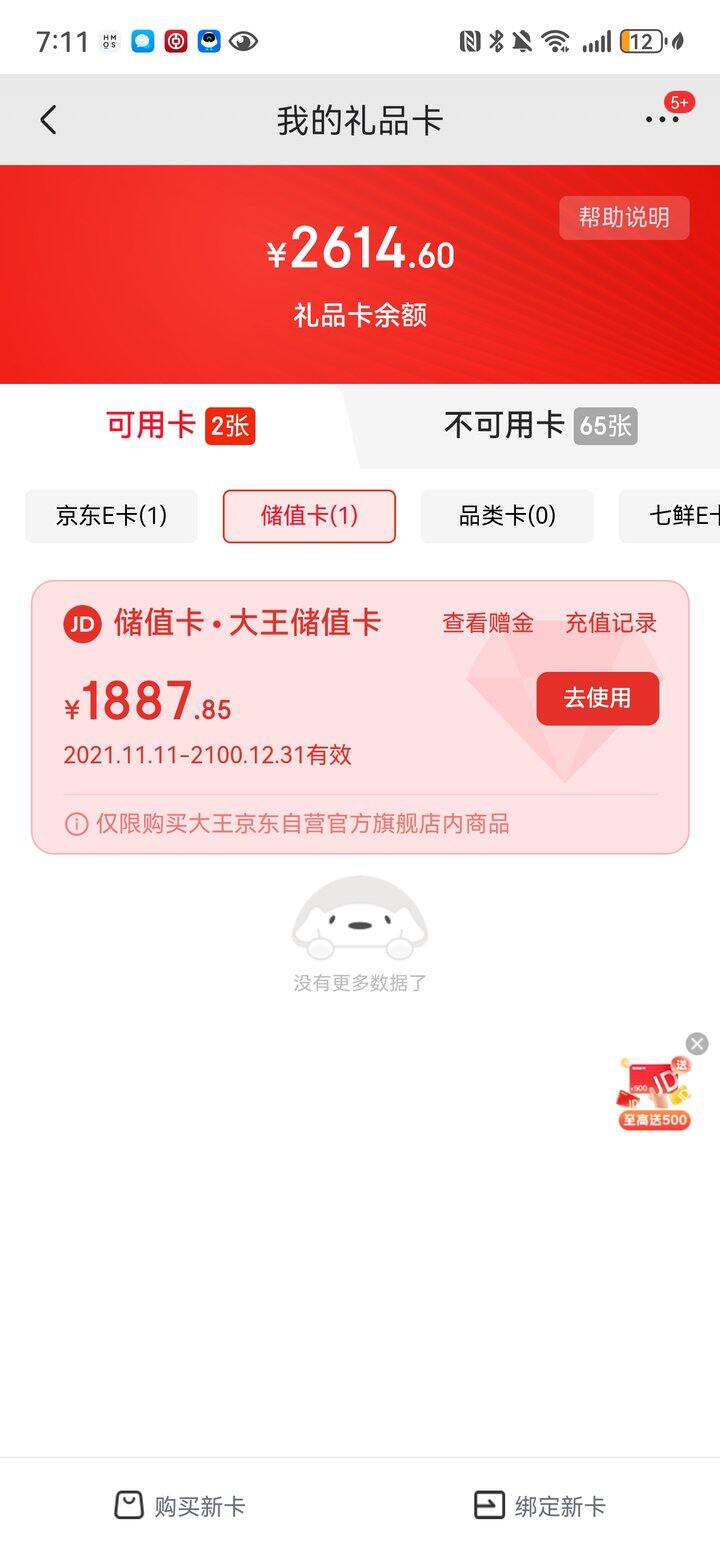Open 充值记录 recharge history
The image size is (720, 1554).
(611, 623)
